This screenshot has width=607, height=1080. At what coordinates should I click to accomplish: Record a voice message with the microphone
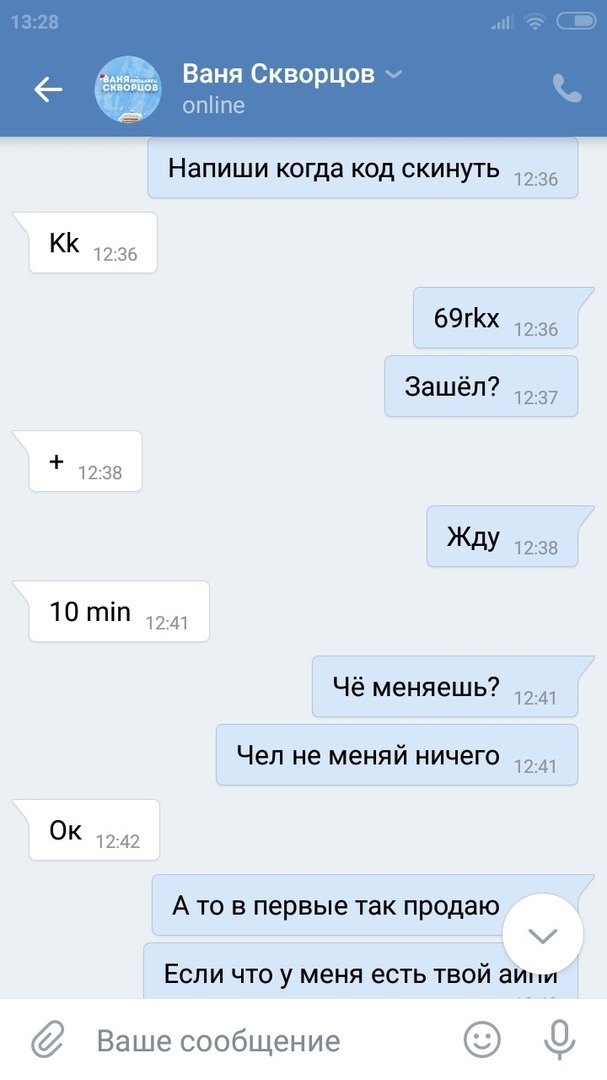[x=558, y=1040]
